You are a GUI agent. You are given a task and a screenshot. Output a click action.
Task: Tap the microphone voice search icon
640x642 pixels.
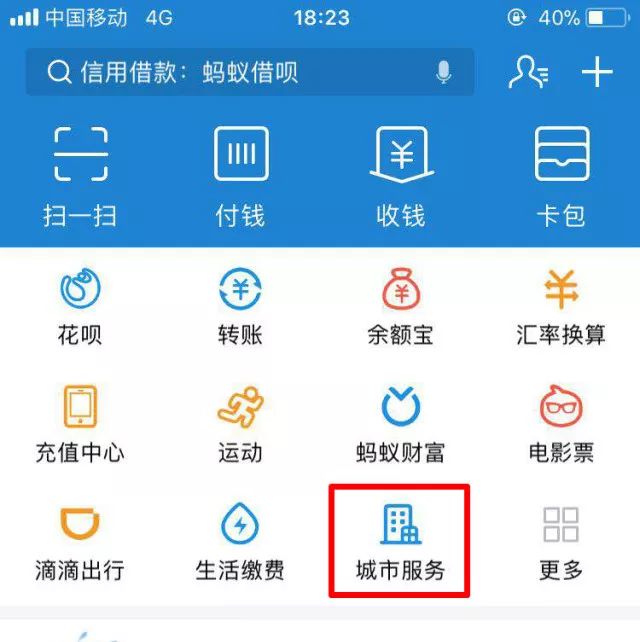pos(444,72)
